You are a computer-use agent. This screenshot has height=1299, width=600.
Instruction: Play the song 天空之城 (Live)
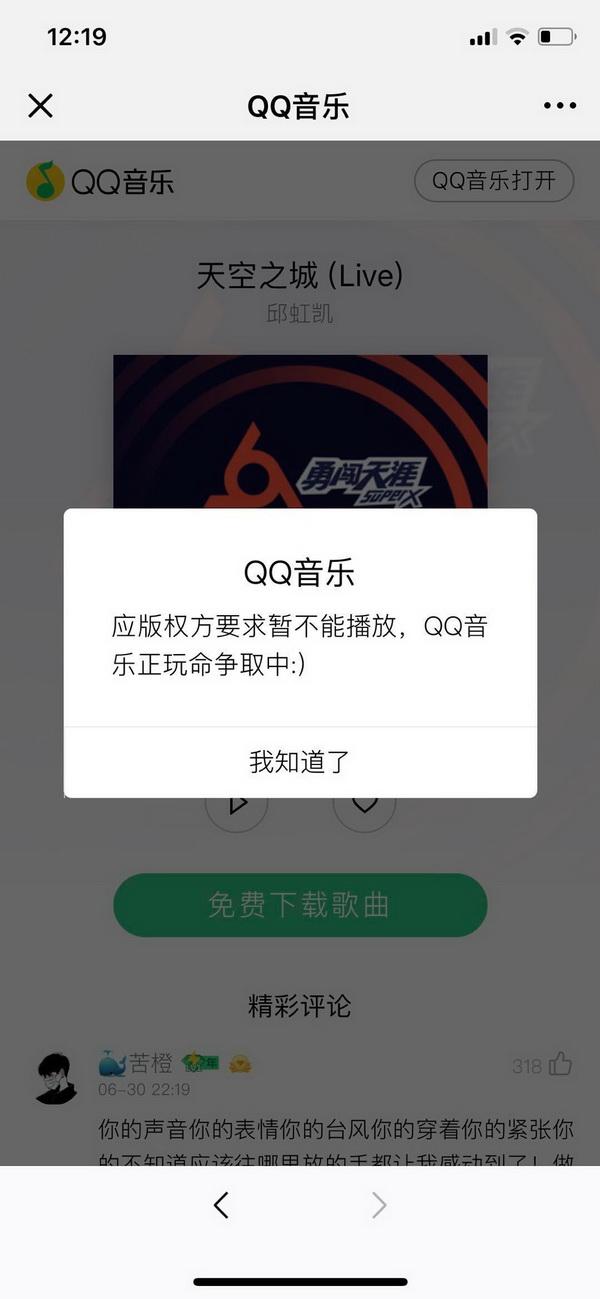(237, 804)
